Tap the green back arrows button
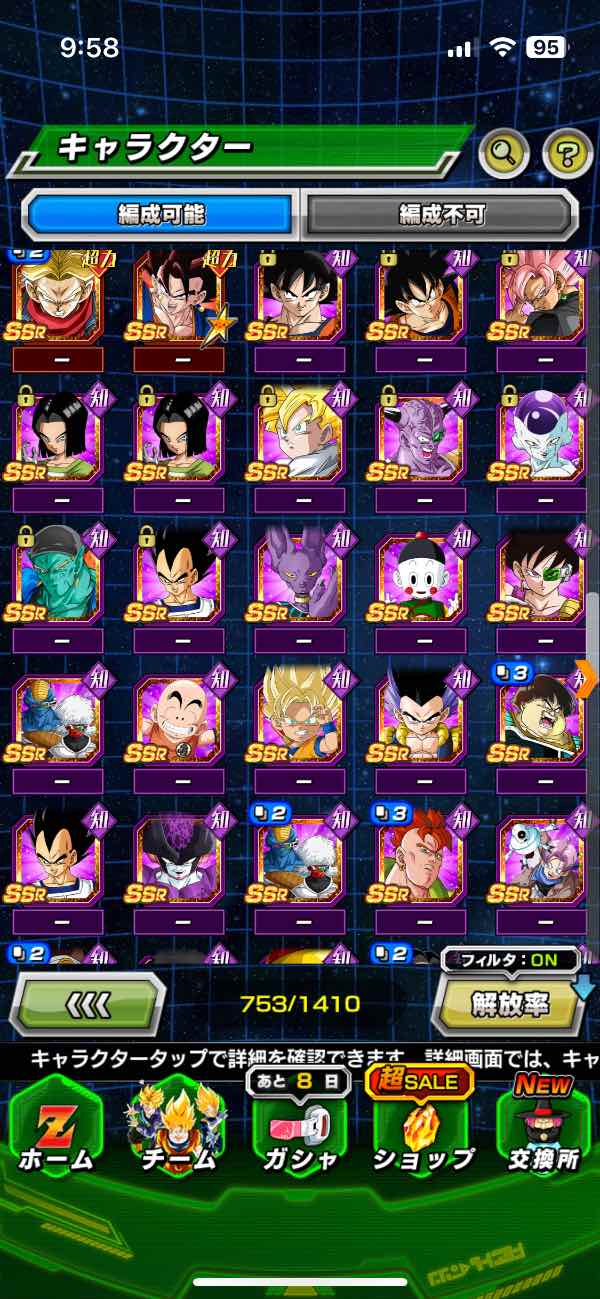The width and height of the screenshot is (600, 1299). pyautogui.click(x=89, y=1003)
